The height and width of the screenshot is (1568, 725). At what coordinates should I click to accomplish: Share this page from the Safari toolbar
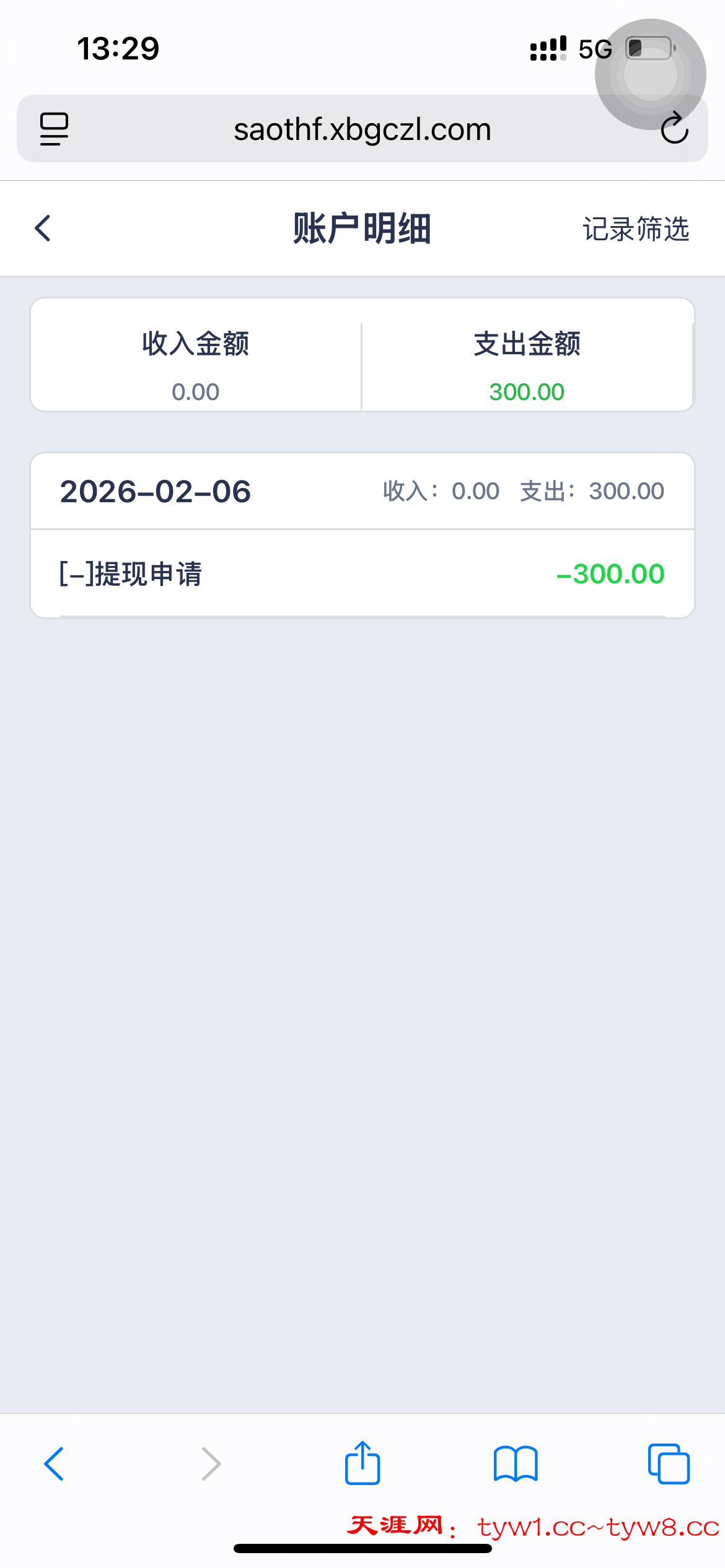click(x=362, y=1463)
